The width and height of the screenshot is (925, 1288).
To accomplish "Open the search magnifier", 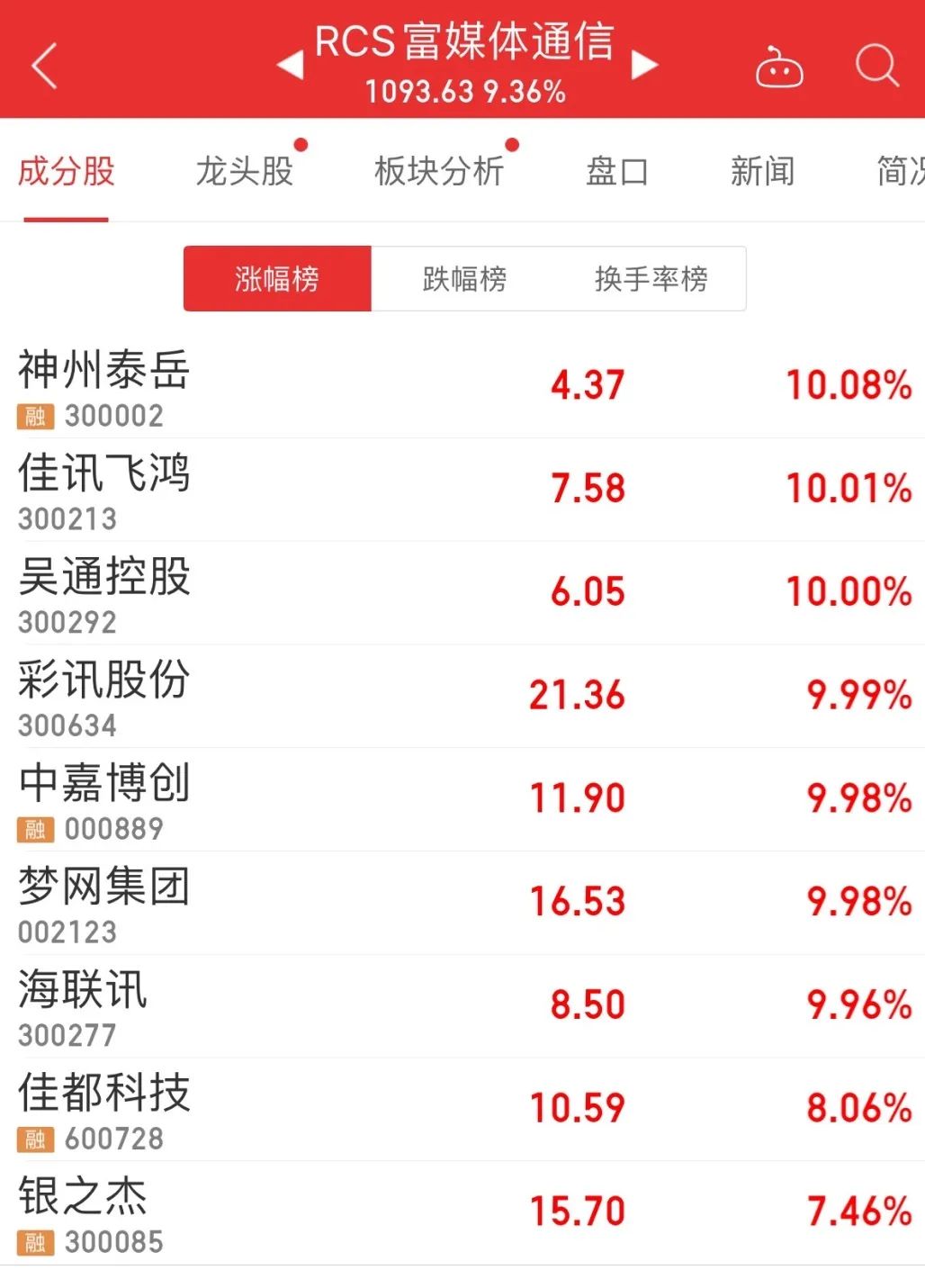I will (x=876, y=65).
